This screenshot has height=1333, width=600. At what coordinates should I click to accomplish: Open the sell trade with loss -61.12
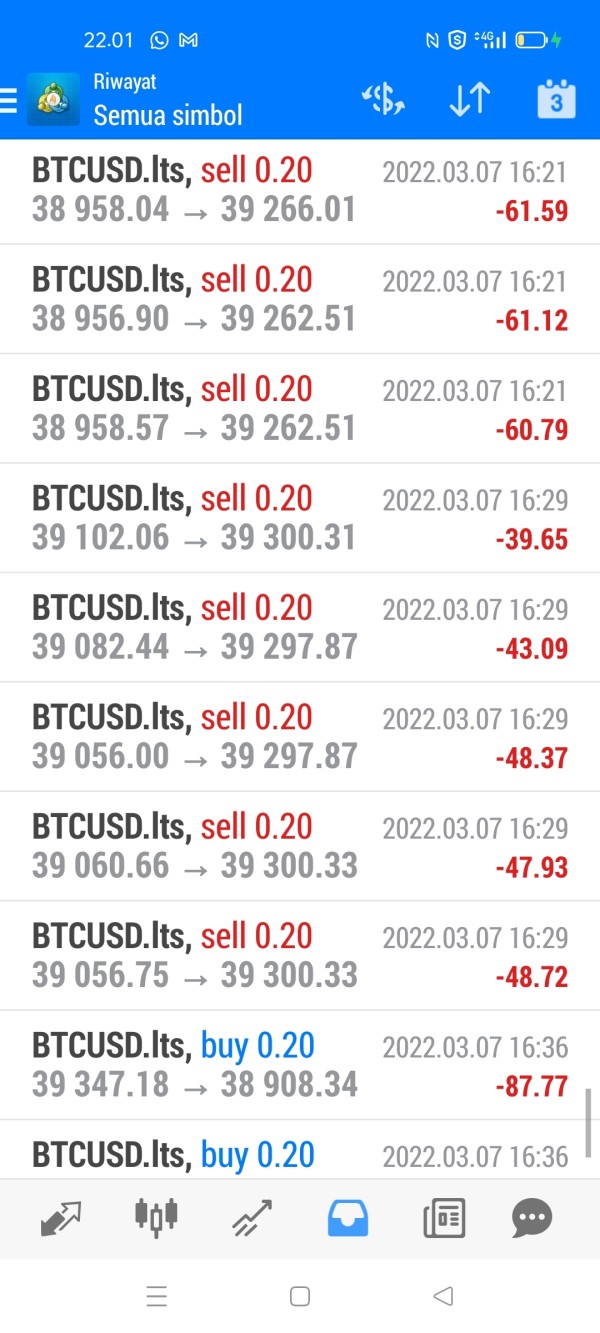[300, 299]
